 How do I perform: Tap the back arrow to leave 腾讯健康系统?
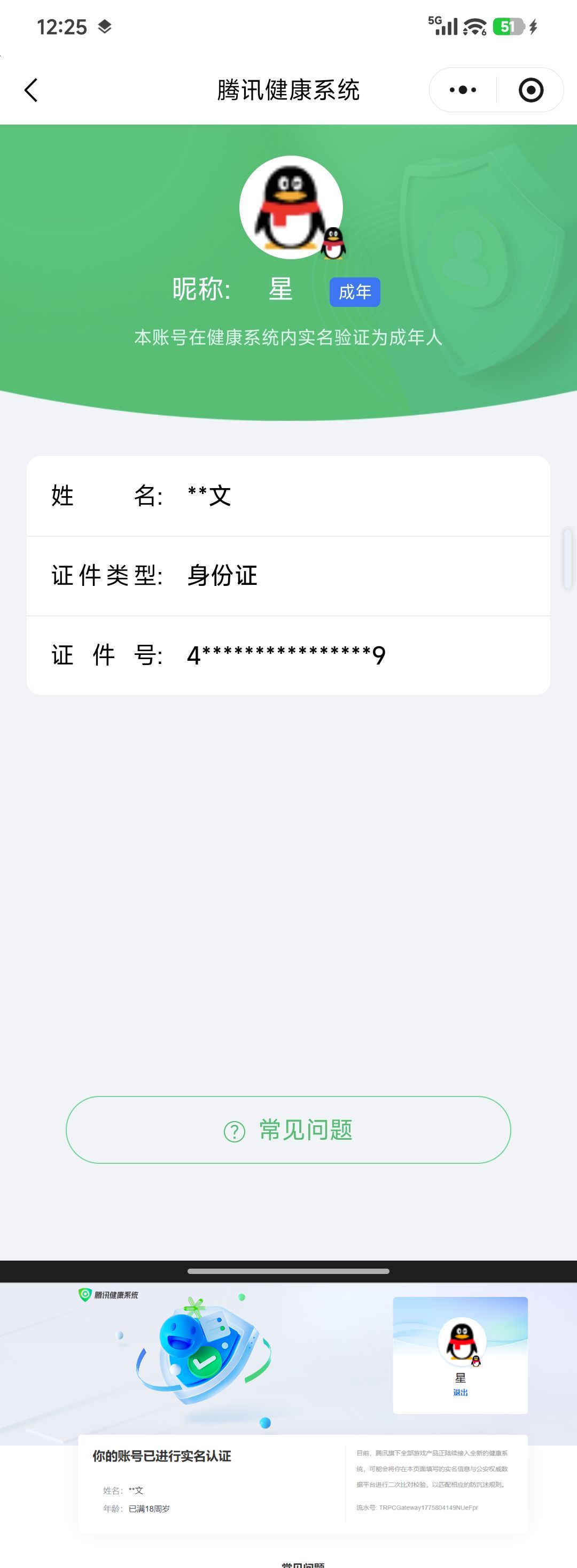(30, 89)
